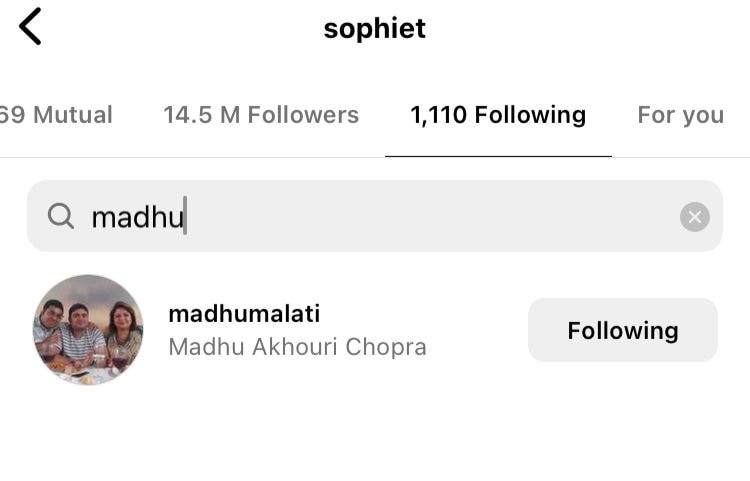This screenshot has width=750, height=481.
Task: Switch to the 14.5 M Followers tab
Action: pos(261,115)
